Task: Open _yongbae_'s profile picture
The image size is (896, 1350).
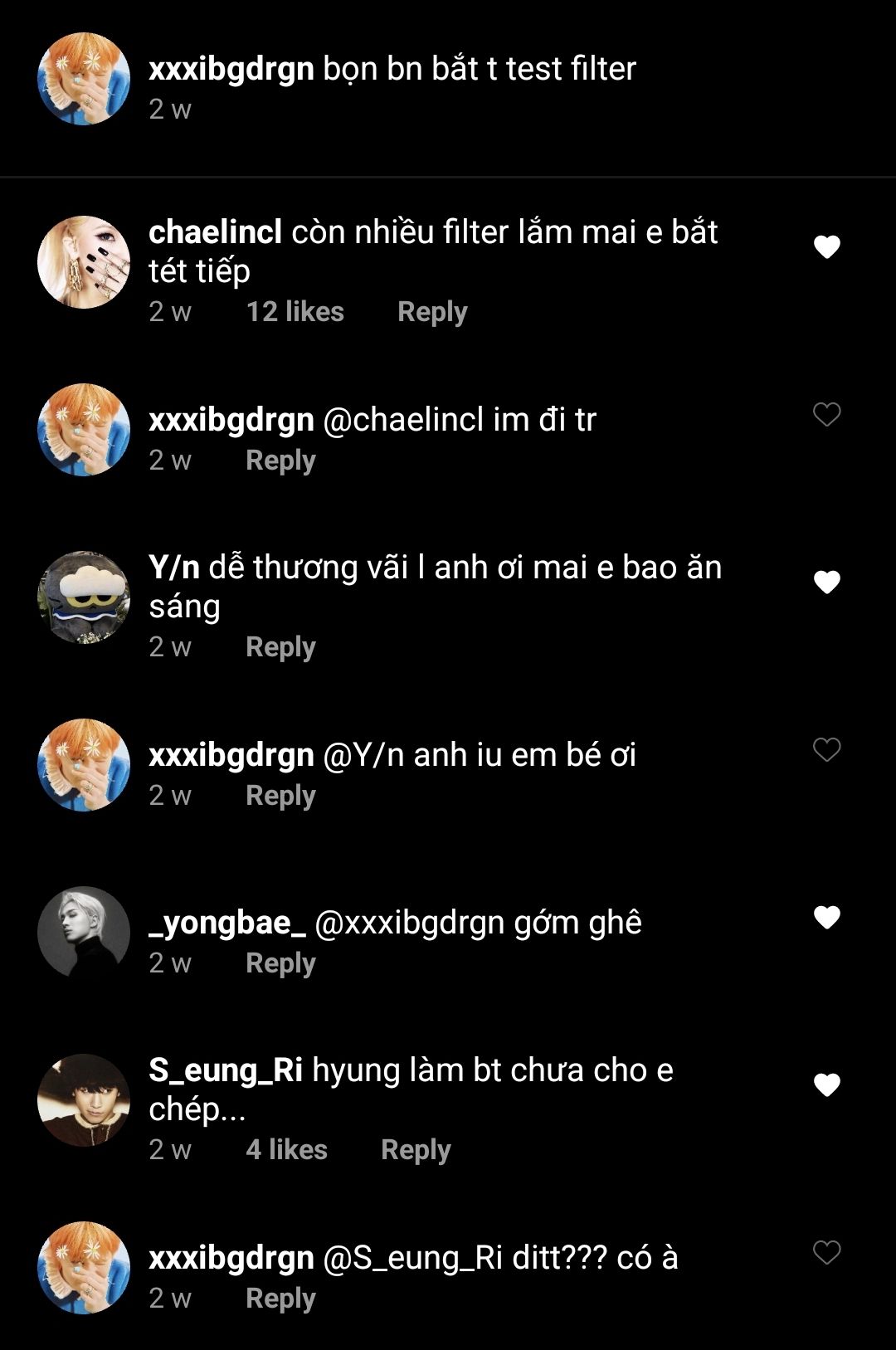Action: pos(84,933)
